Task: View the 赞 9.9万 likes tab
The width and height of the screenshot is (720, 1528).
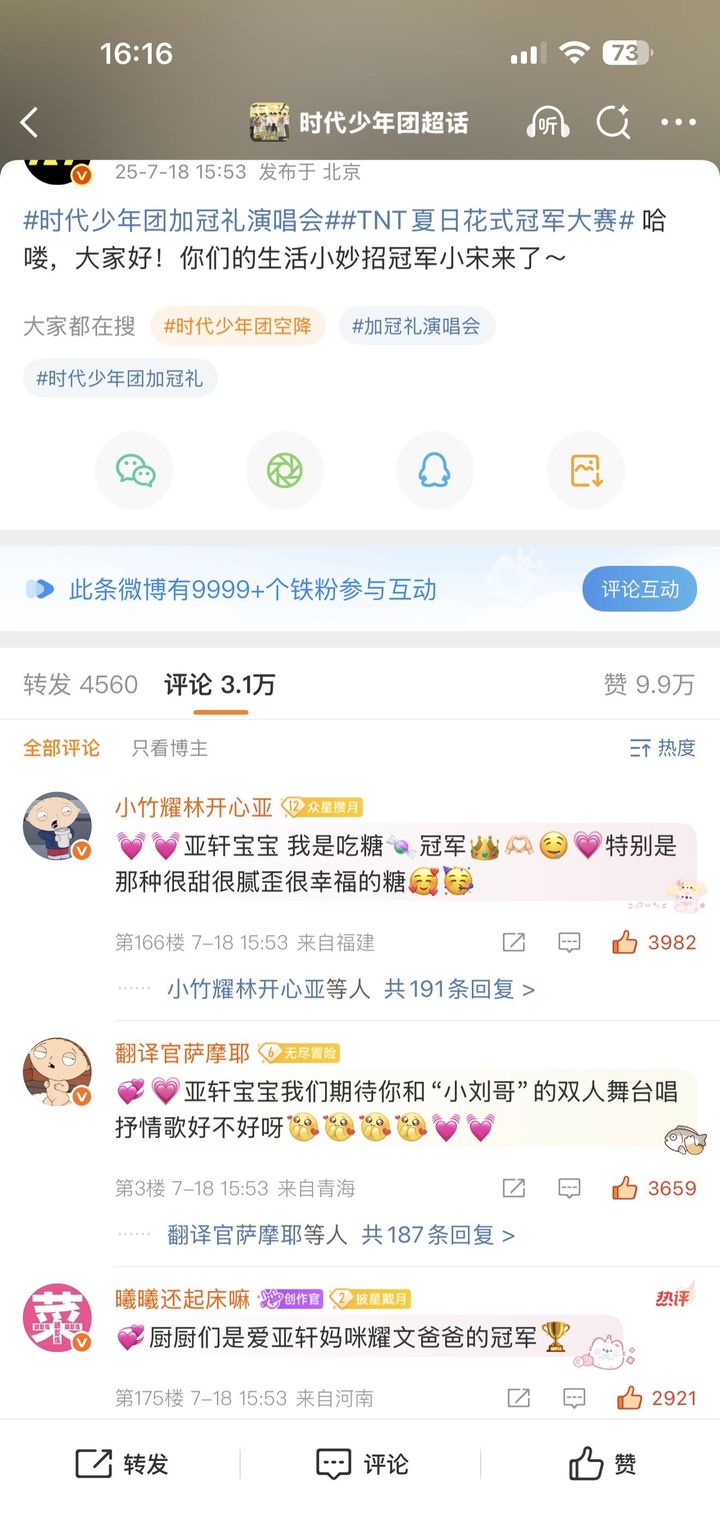Action: (648, 685)
